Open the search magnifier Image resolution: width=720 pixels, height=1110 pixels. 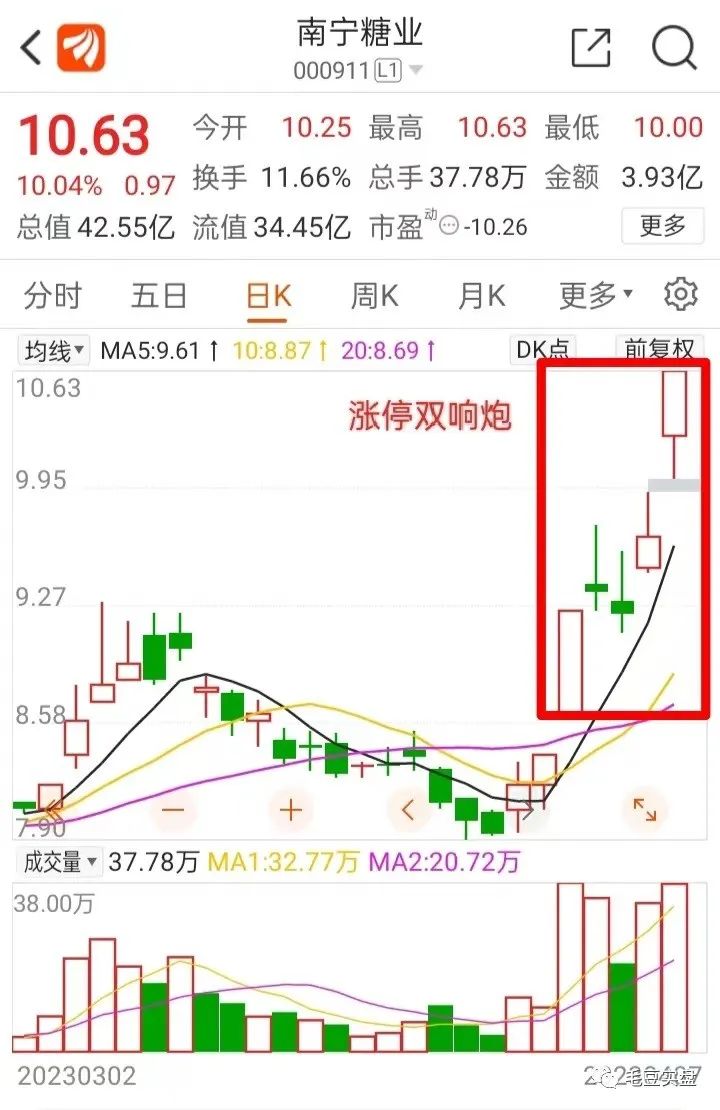click(x=674, y=48)
